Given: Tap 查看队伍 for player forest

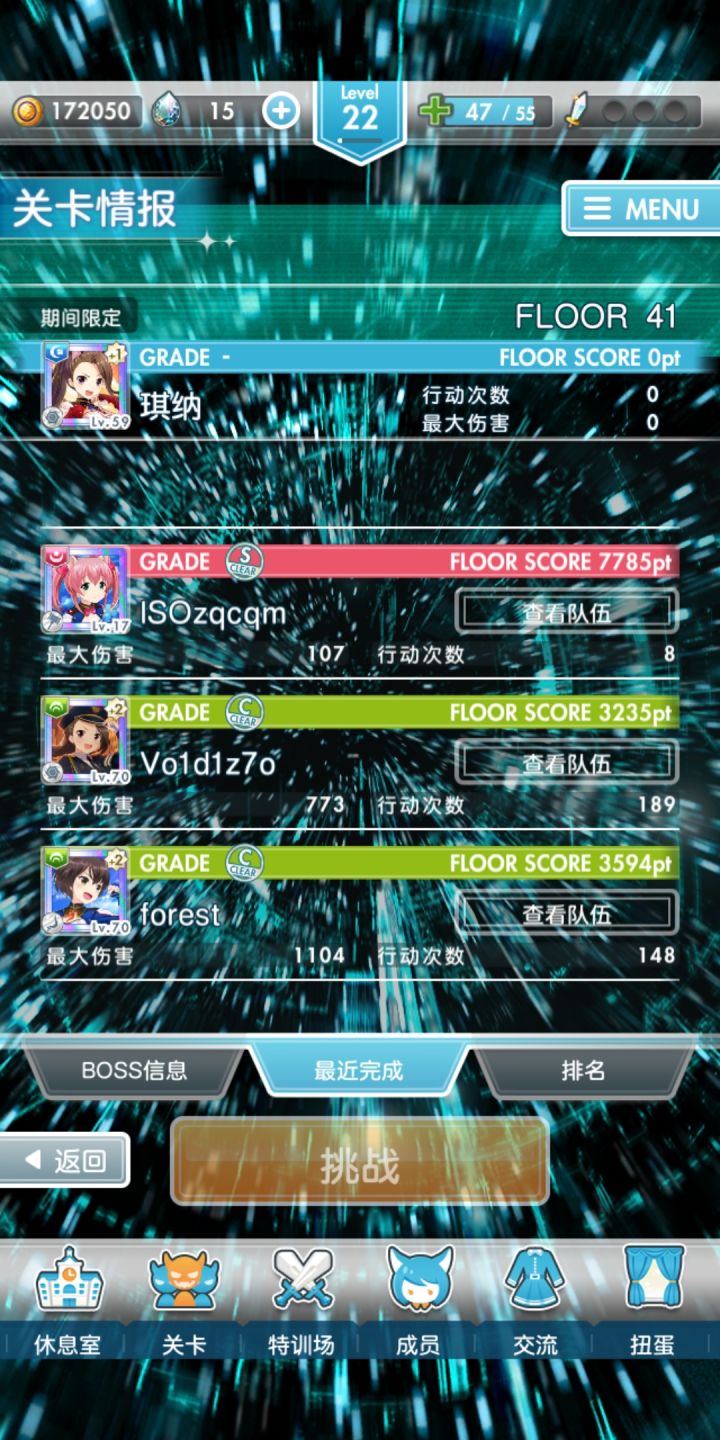Looking at the screenshot, I should (566, 913).
